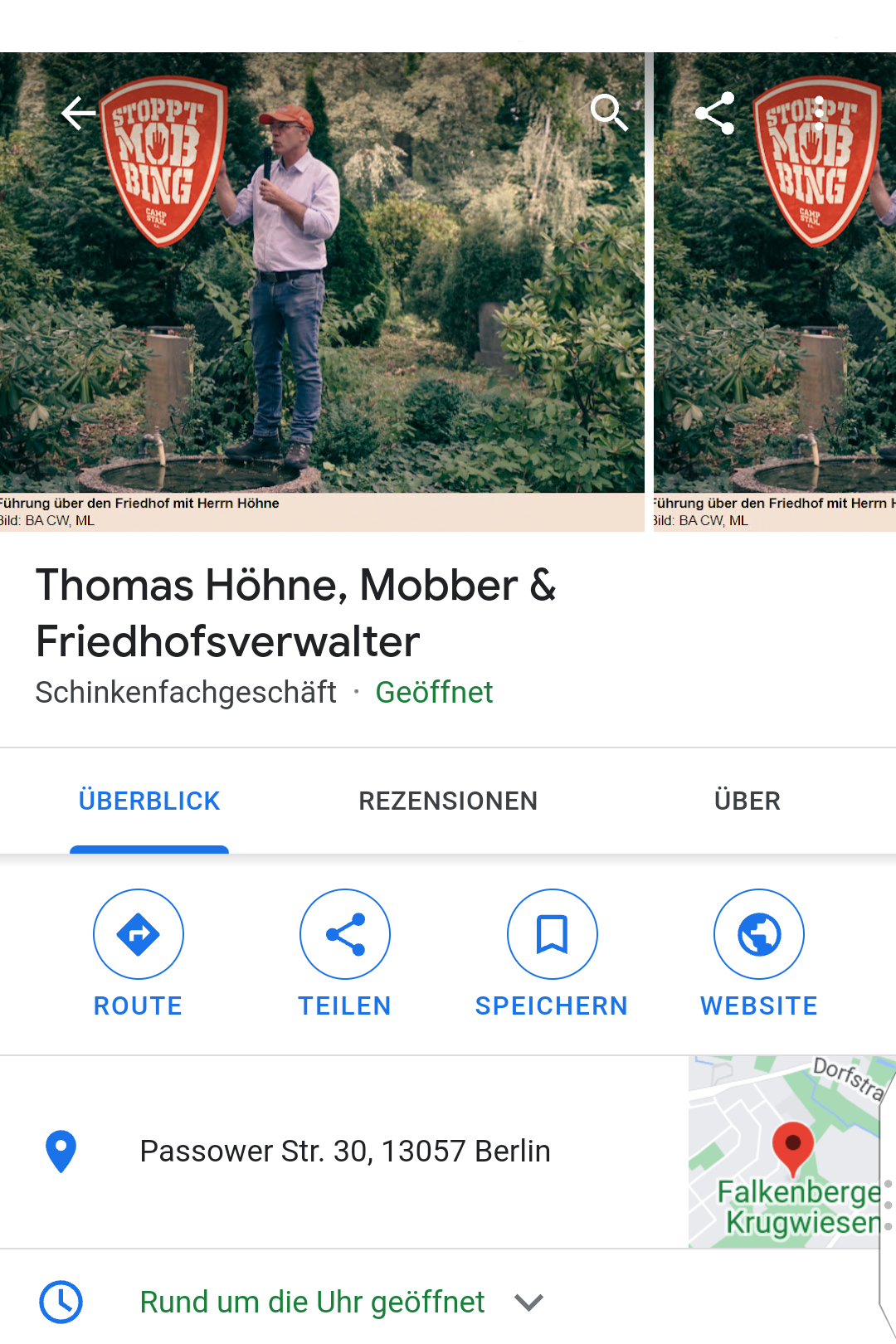Select the Überblick tab
Image resolution: width=896 pixels, height=1344 pixels.
(149, 801)
